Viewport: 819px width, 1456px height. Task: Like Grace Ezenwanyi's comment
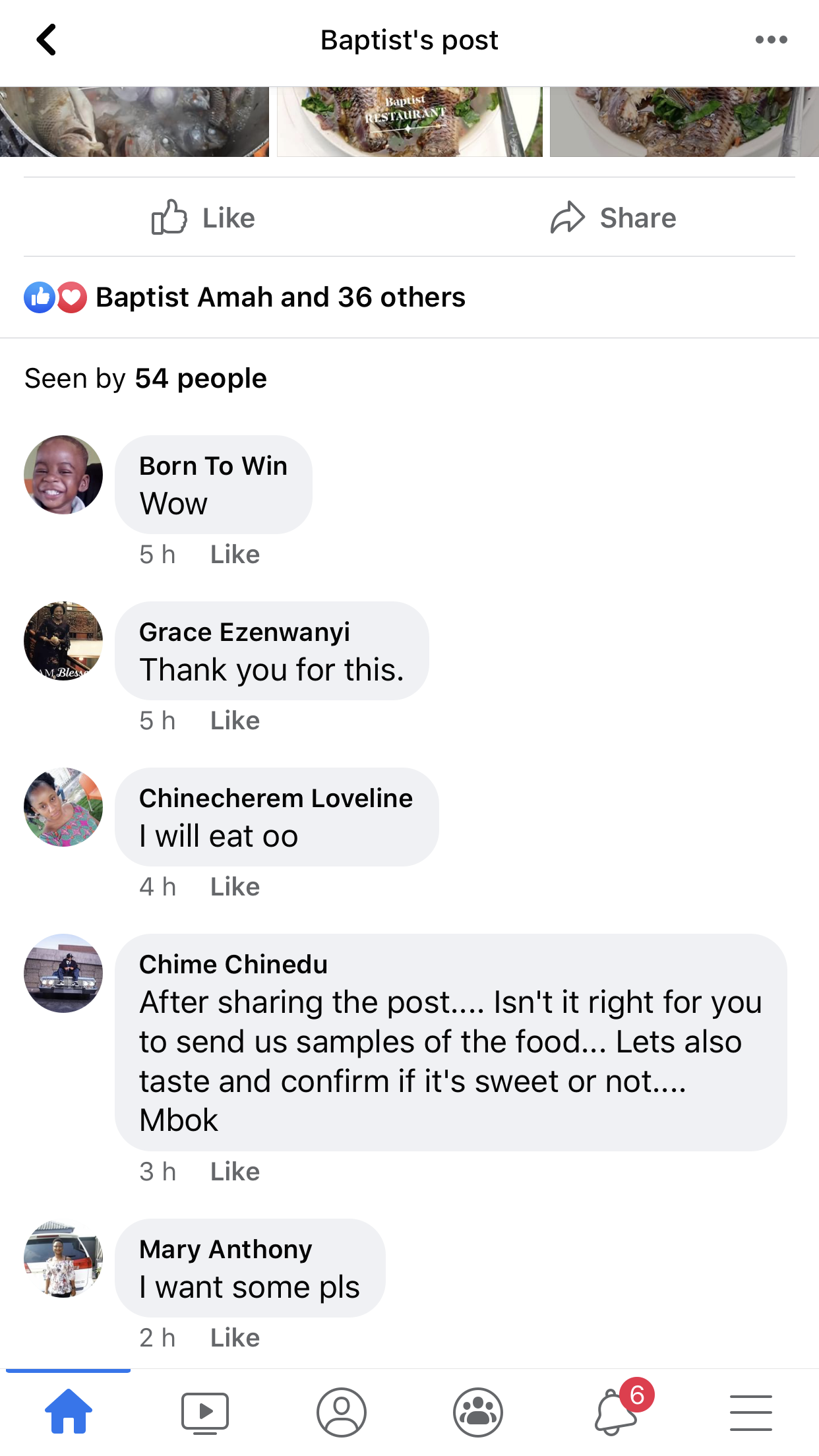coord(235,721)
